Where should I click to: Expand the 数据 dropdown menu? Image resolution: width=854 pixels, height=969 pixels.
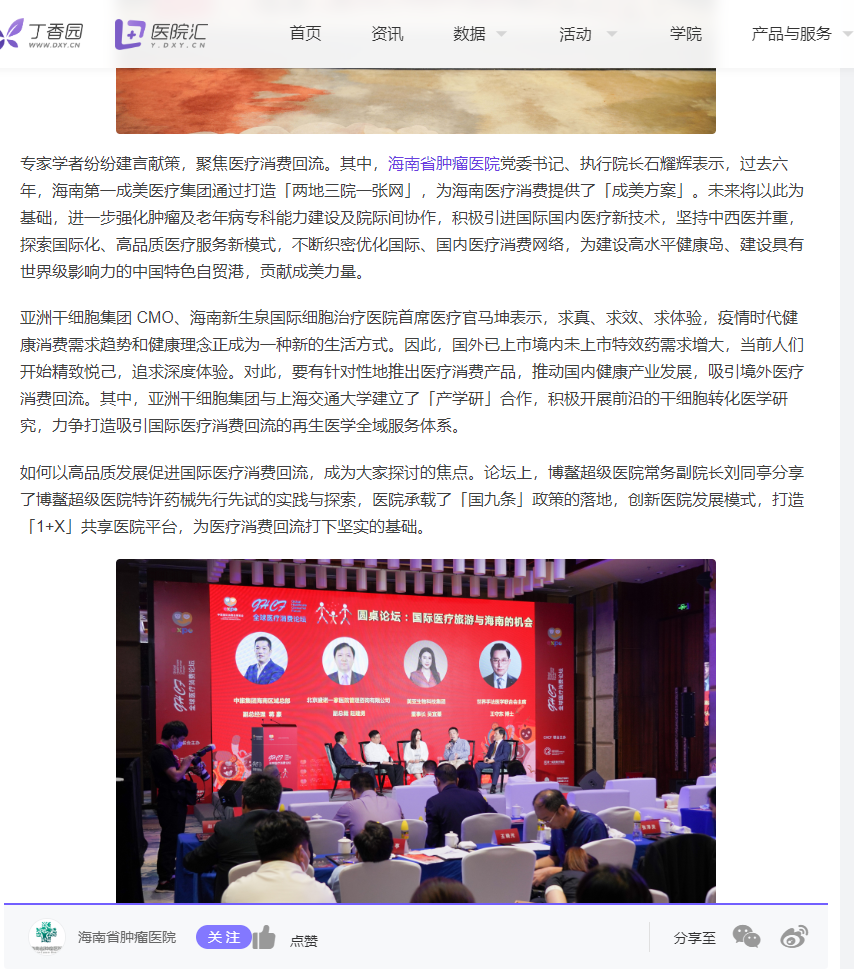480,34
